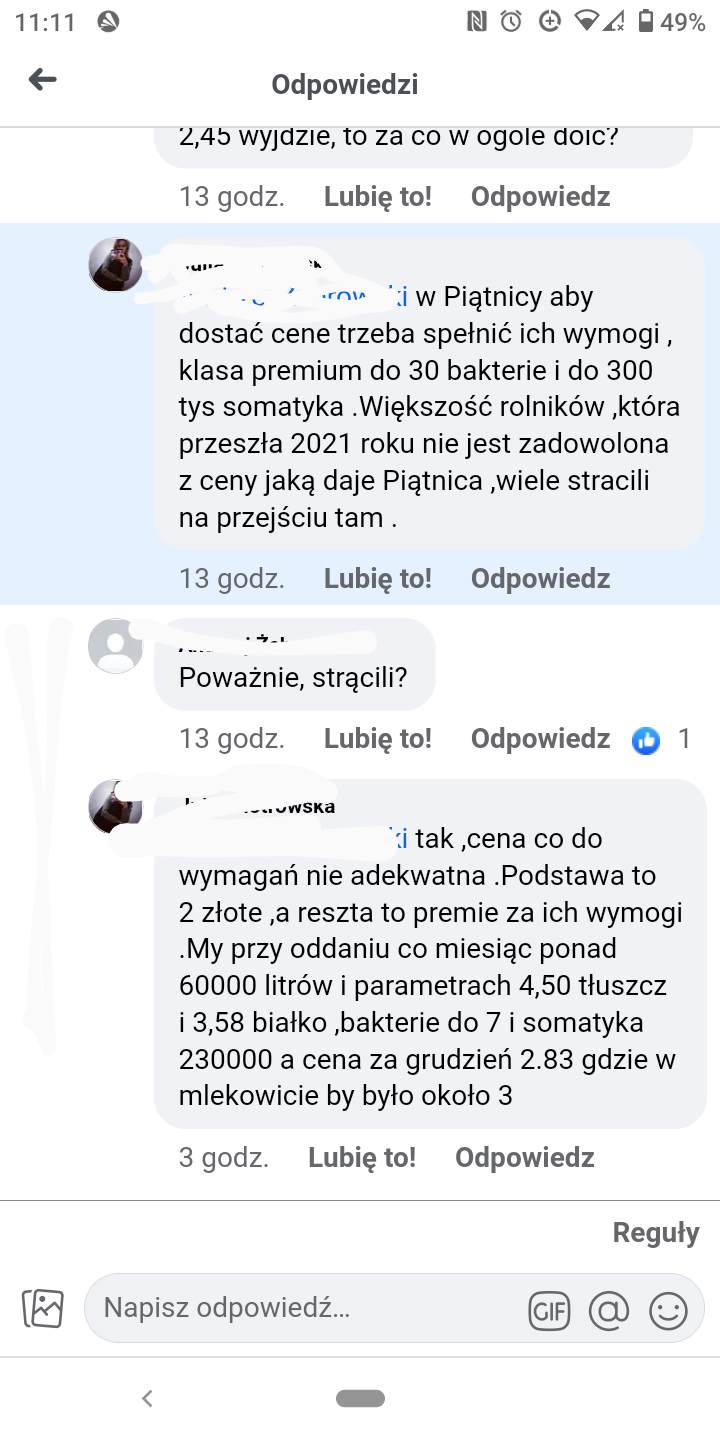This screenshot has height=1440, width=720.
Task: Open the GIF picker
Action: point(549,1309)
